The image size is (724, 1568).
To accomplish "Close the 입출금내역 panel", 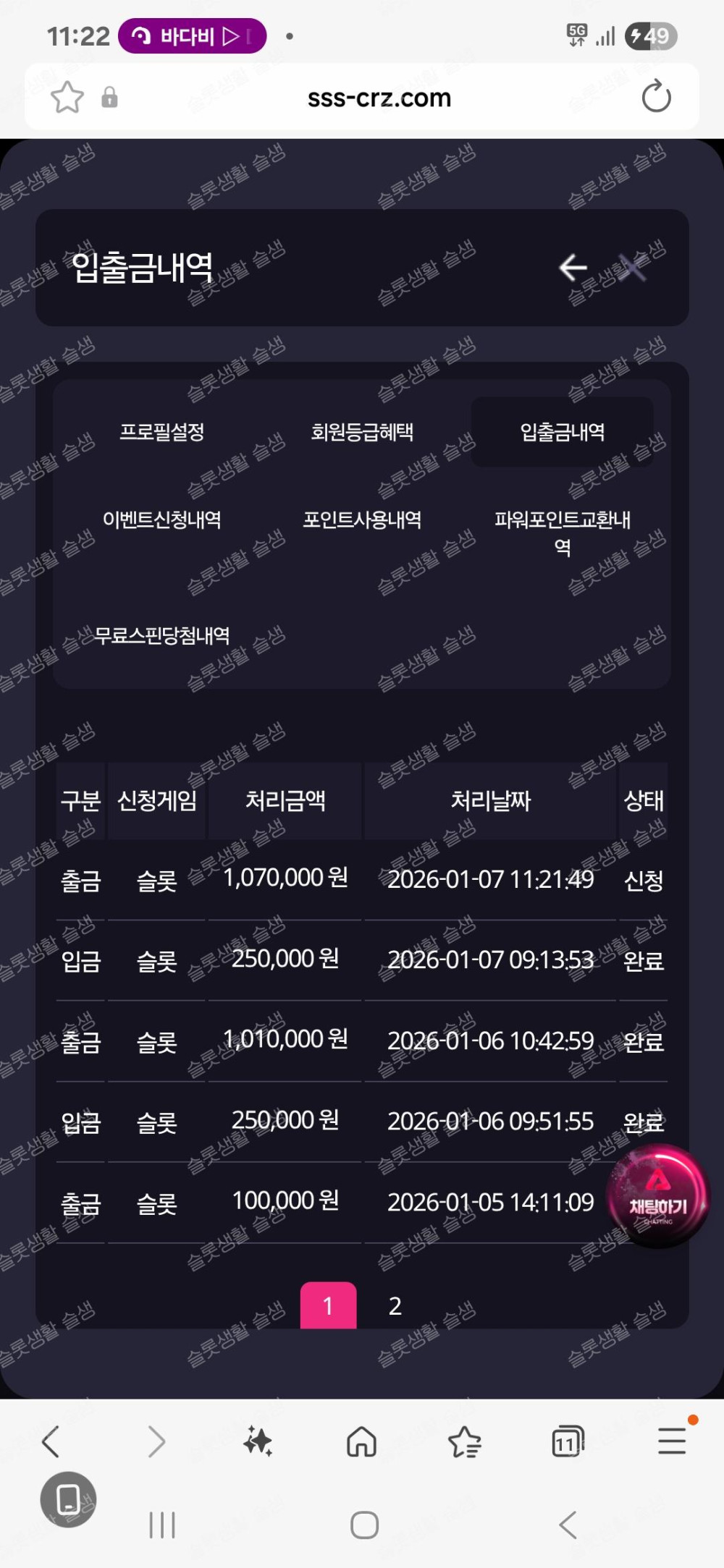I will (x=633, y=267).
